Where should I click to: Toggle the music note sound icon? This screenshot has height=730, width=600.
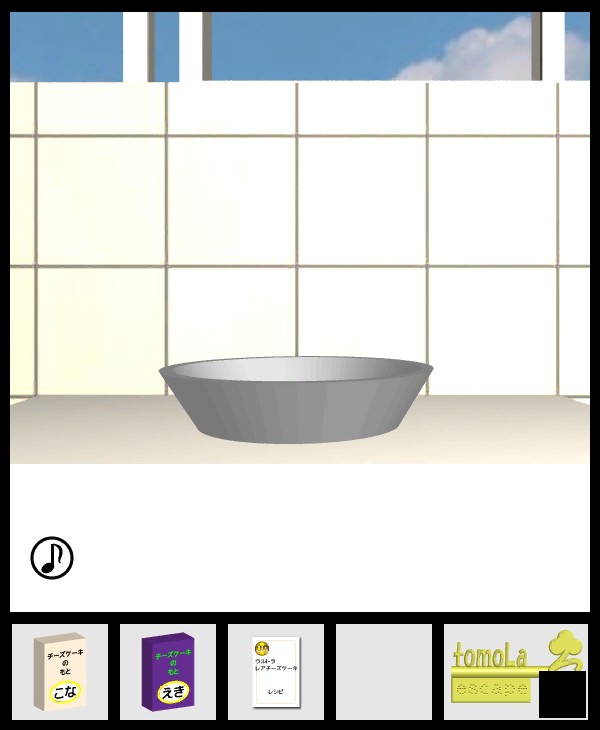point(52,558)
